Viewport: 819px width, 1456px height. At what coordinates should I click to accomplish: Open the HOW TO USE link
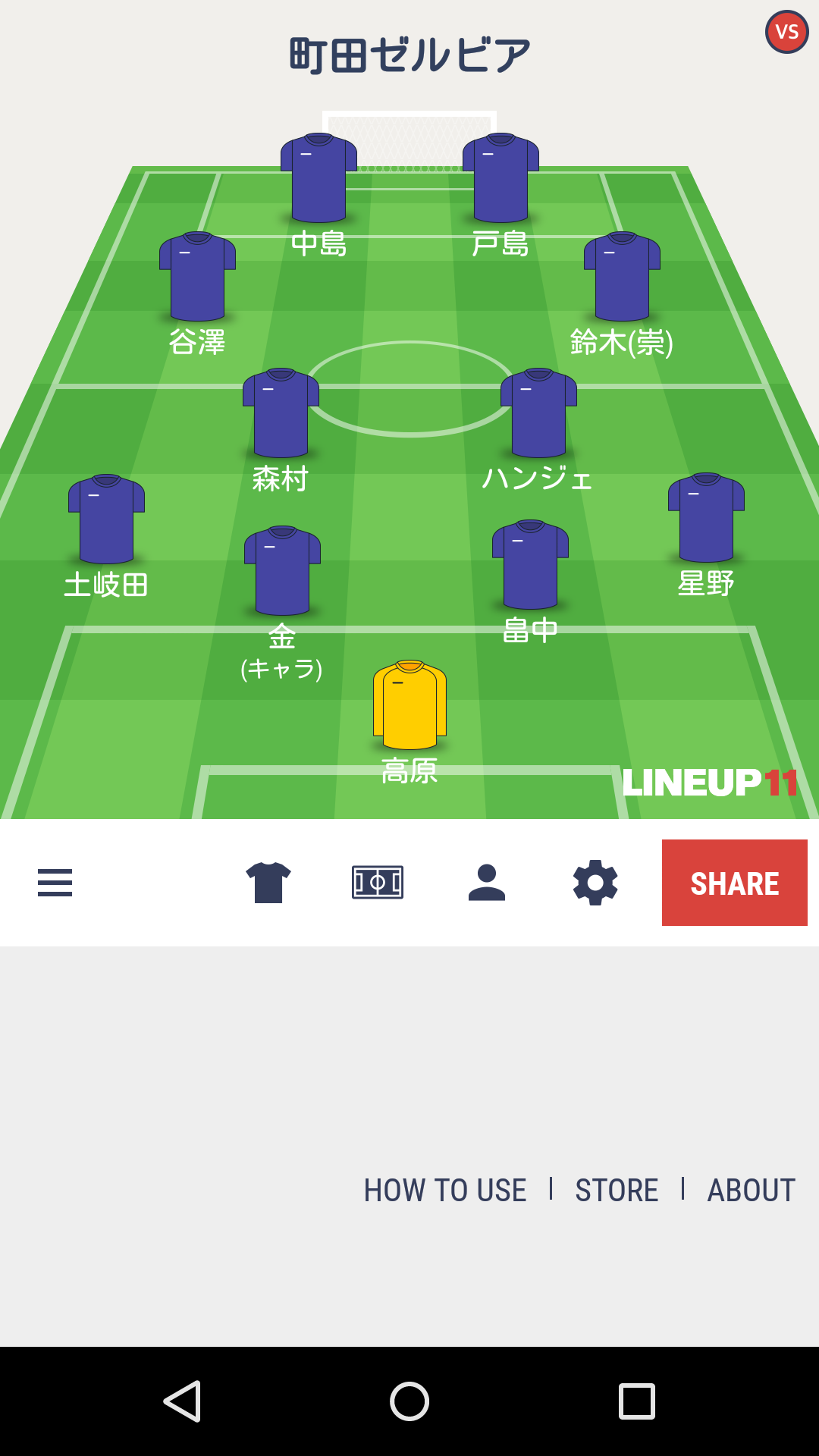(x=445, y=1191)
